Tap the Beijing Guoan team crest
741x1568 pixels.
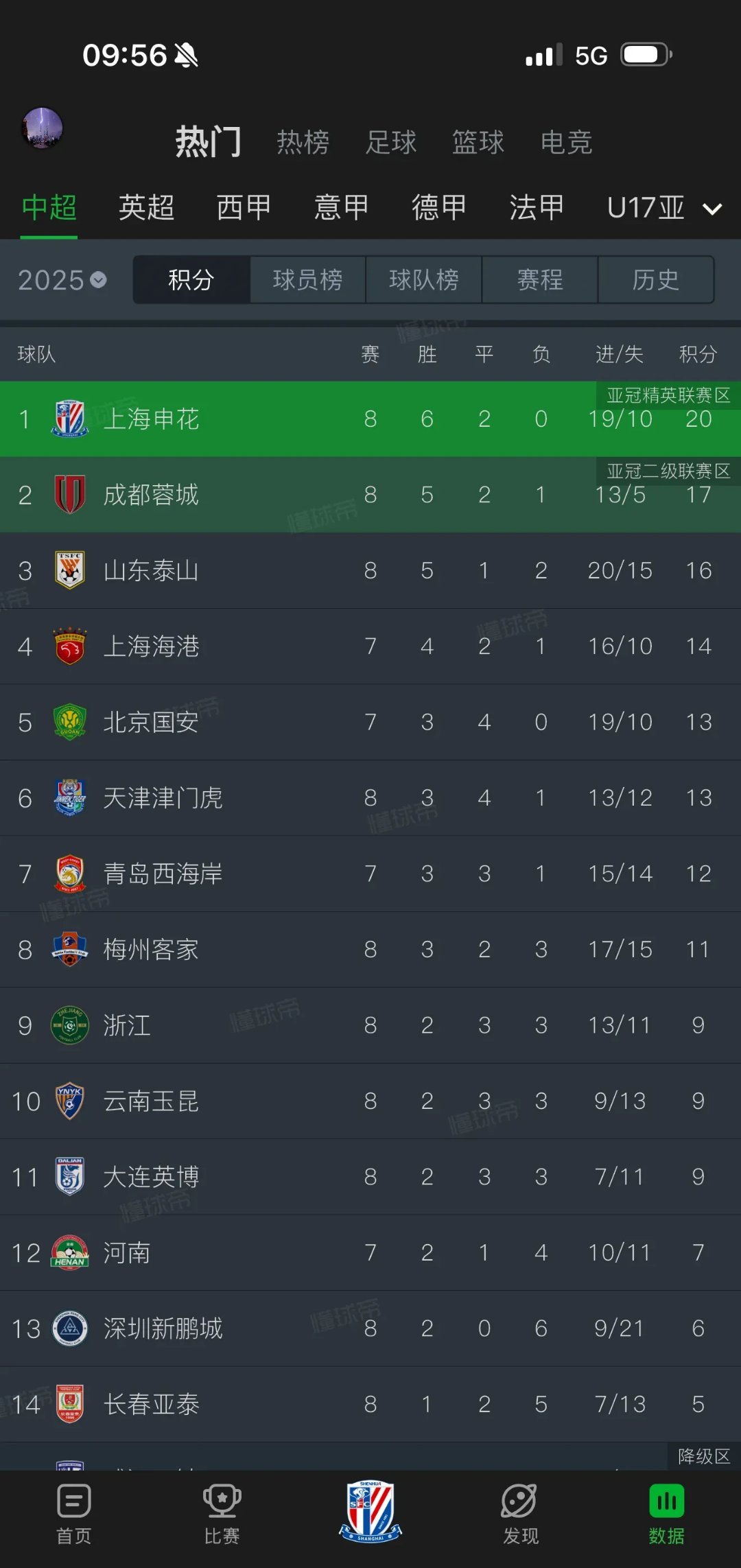coord(69,722)
